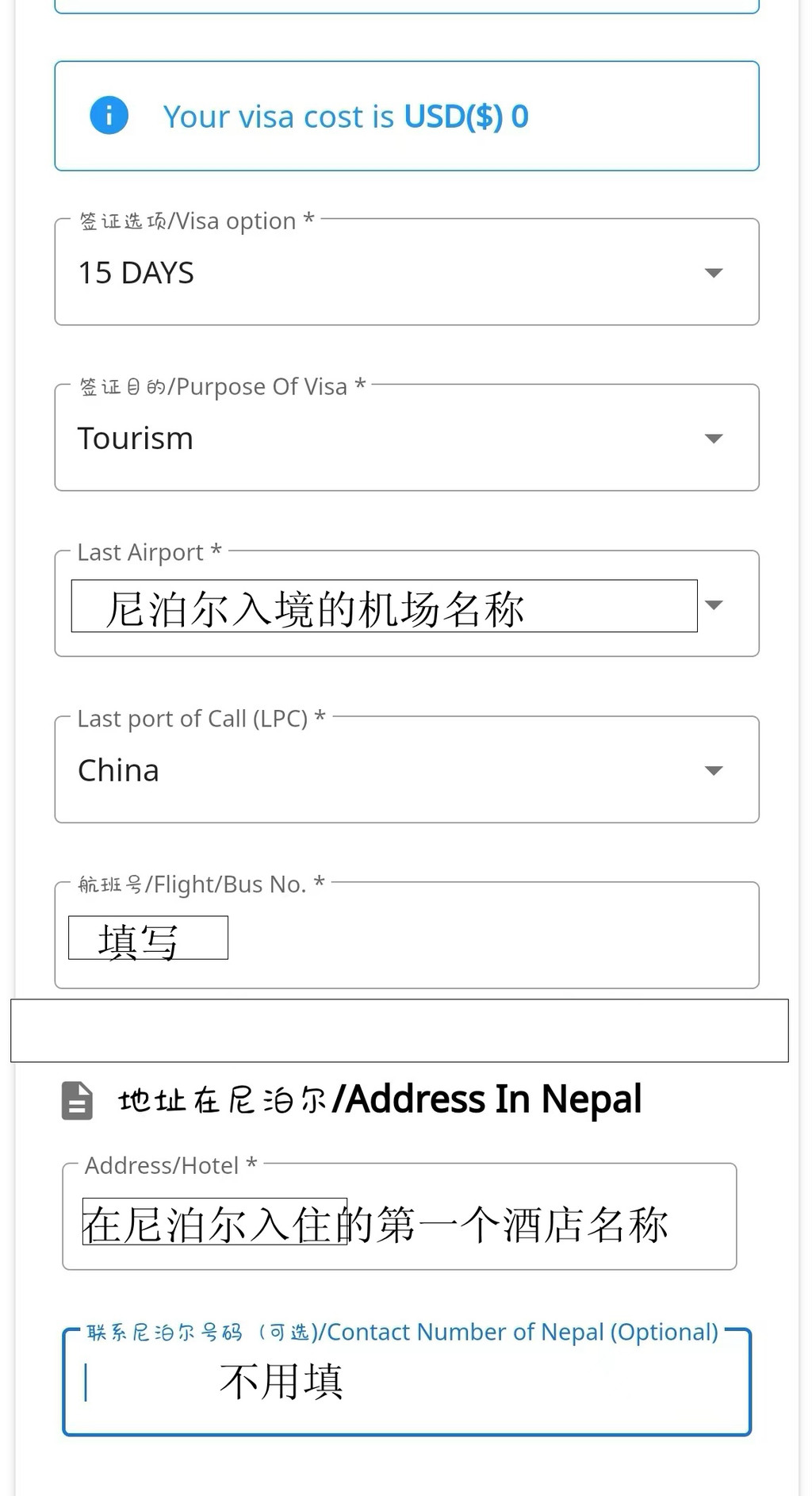Screen dimensions: 812x1496
Task: Open the Visa option dropdown showing 15 DAYS
Action: click(x=406, y=273)
